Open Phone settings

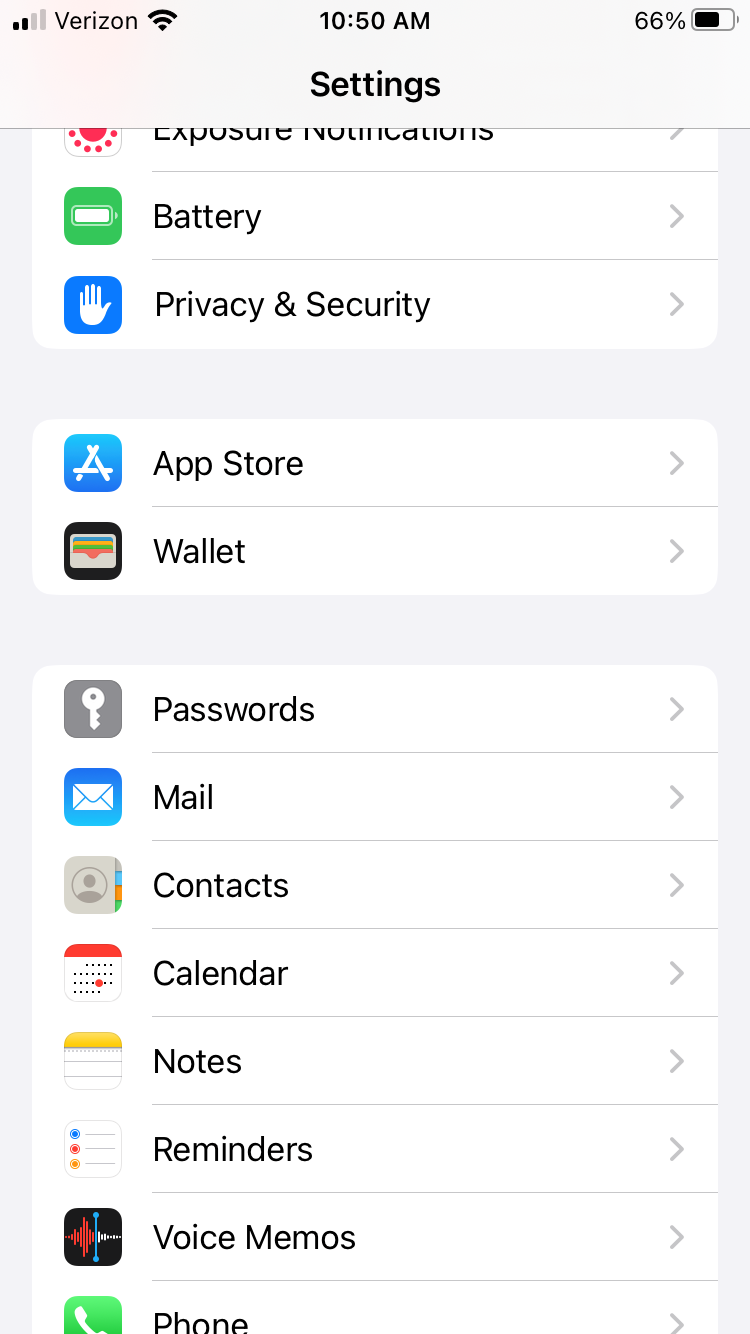click(374, 1318)
